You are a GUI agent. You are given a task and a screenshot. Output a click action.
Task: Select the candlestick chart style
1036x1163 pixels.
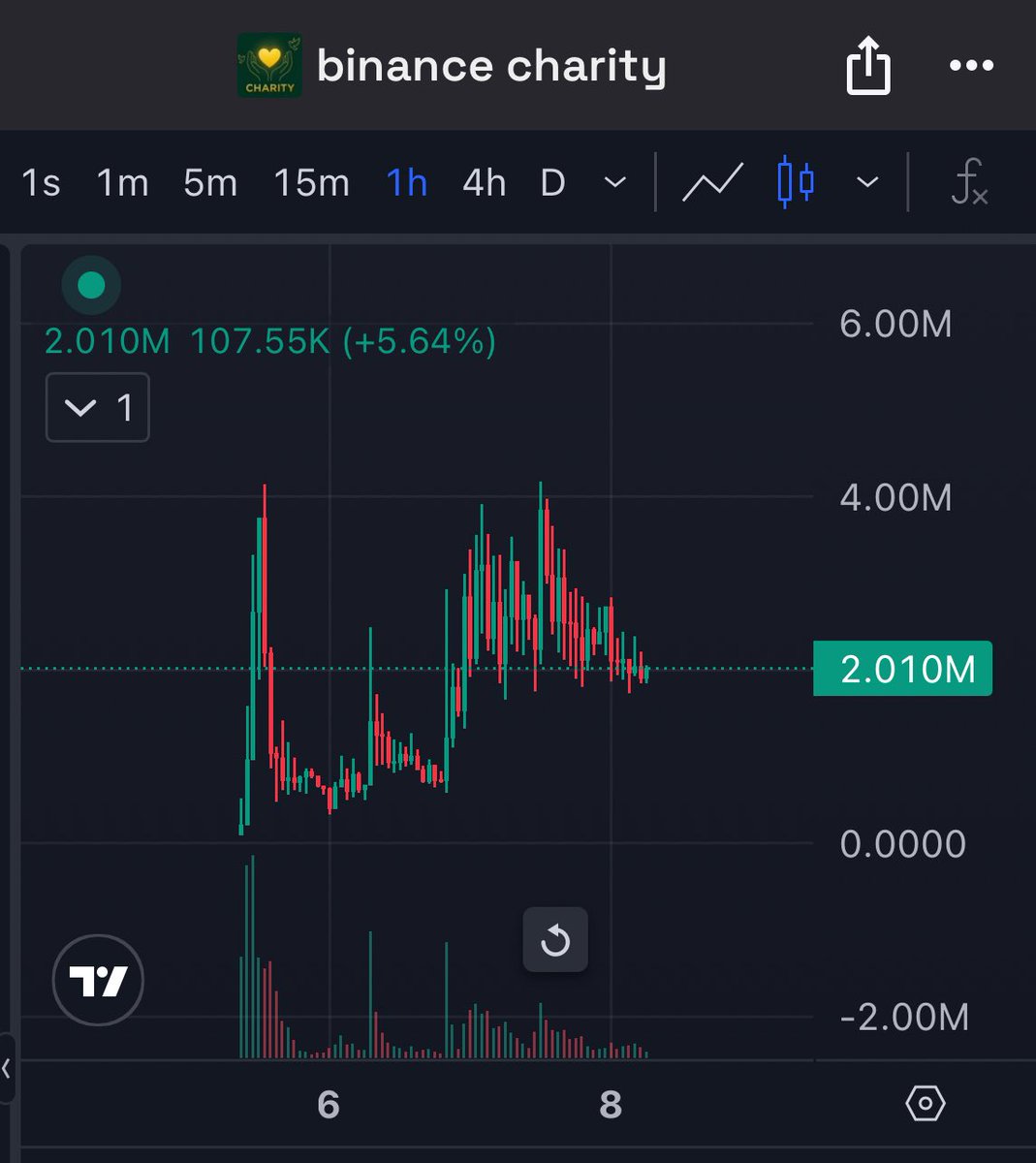click(796, 183)
